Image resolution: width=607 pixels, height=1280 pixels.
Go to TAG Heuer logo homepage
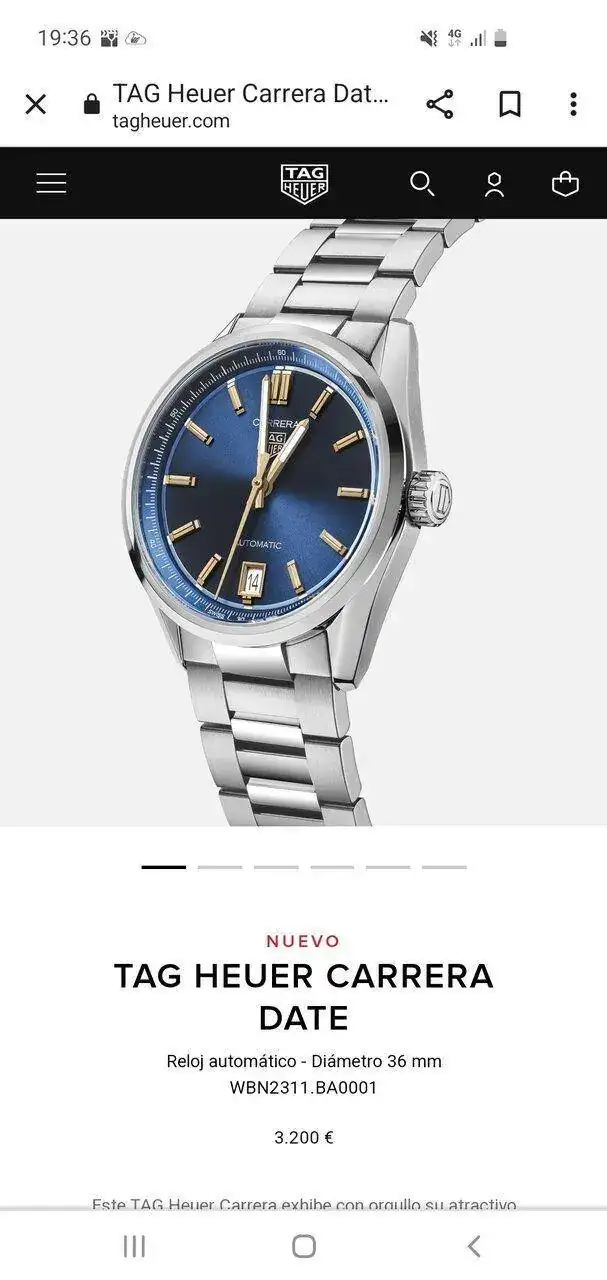(x=304, y=184)
